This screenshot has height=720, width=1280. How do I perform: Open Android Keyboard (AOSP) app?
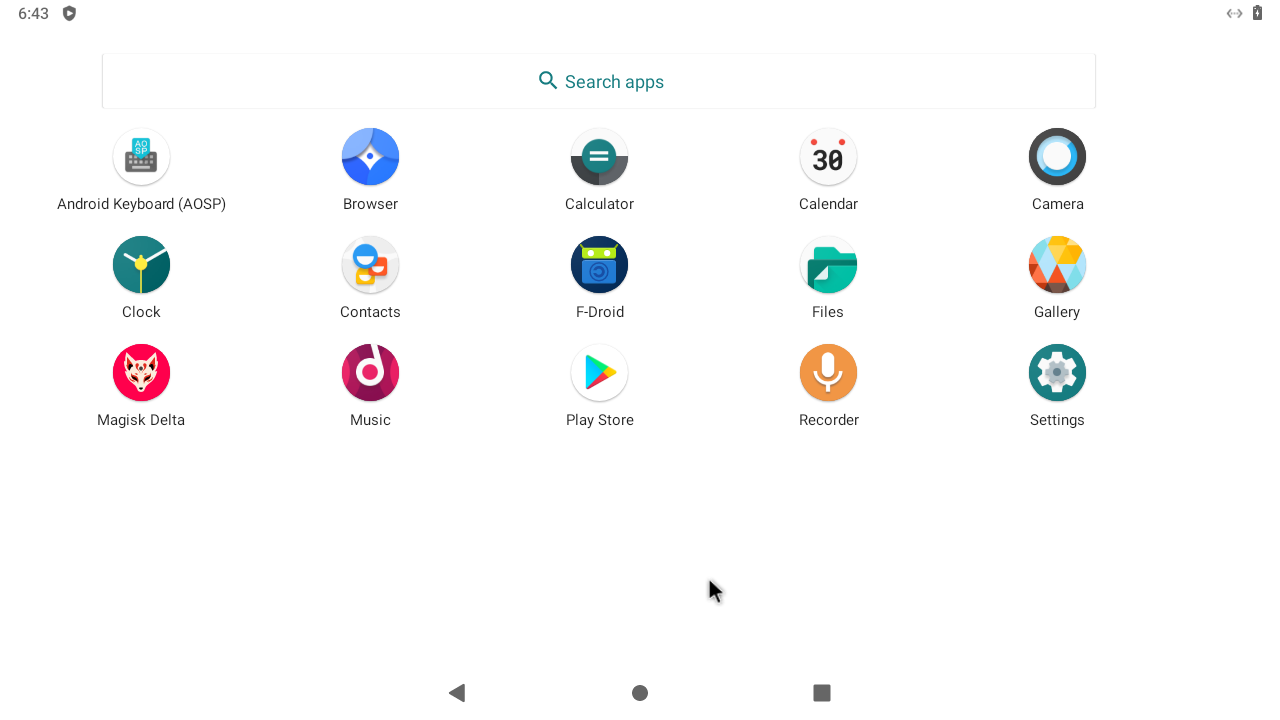141,157
